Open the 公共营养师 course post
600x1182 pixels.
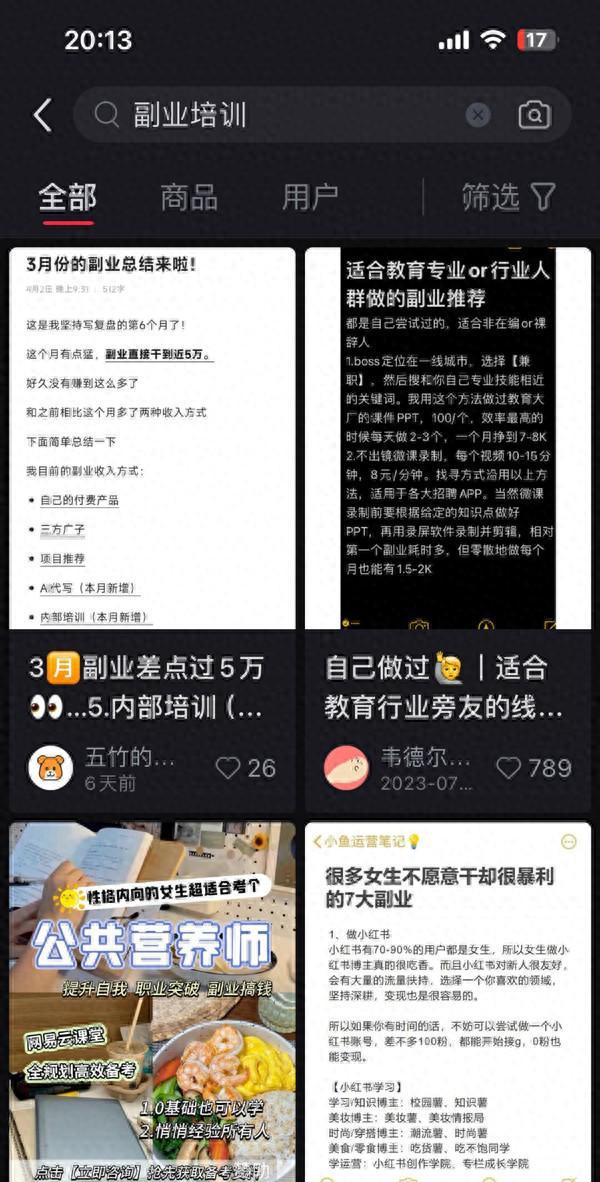(x=152, y=1000)
